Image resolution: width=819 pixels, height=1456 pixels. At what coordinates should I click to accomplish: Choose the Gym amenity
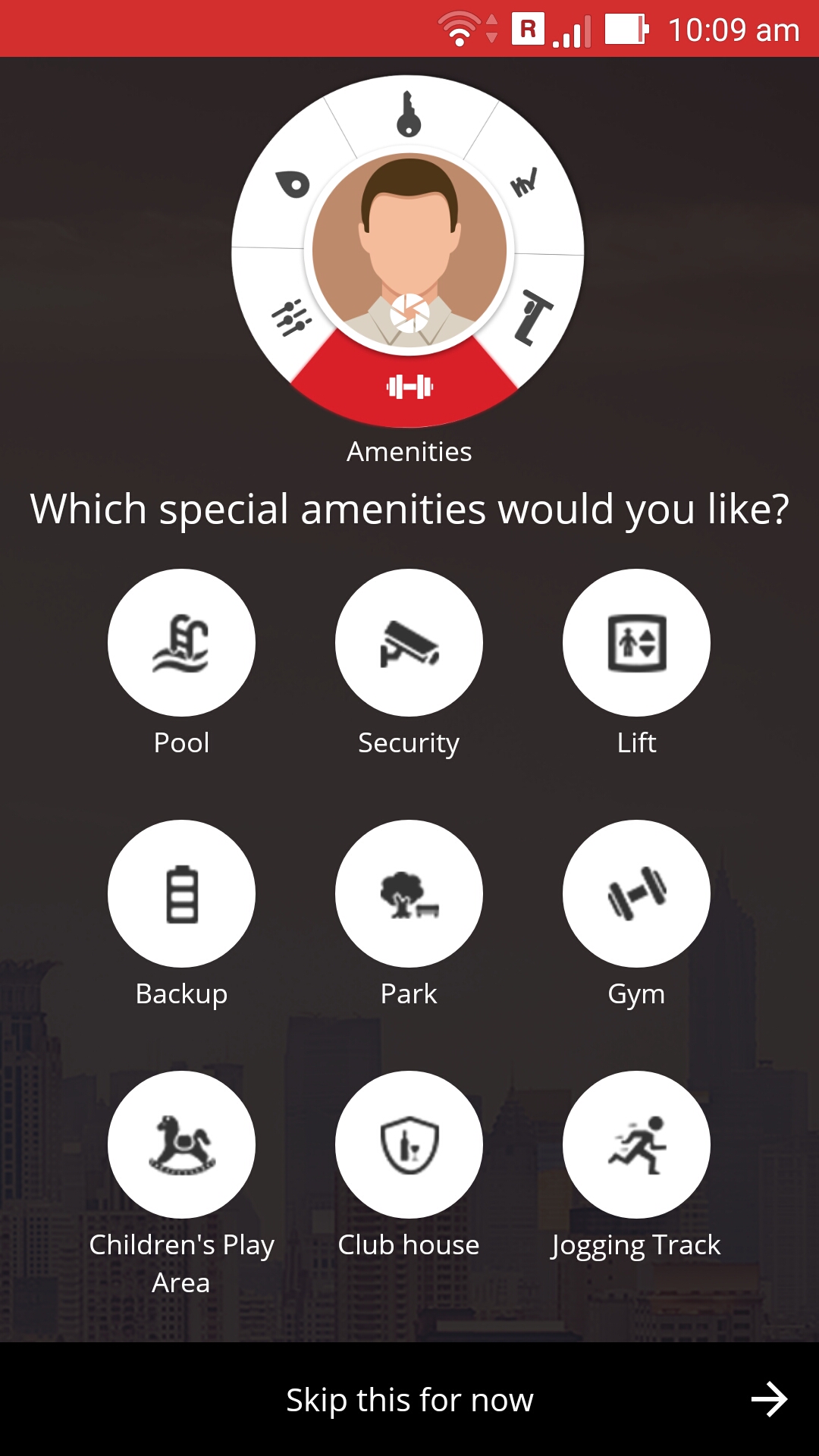(x=636, y=893)
